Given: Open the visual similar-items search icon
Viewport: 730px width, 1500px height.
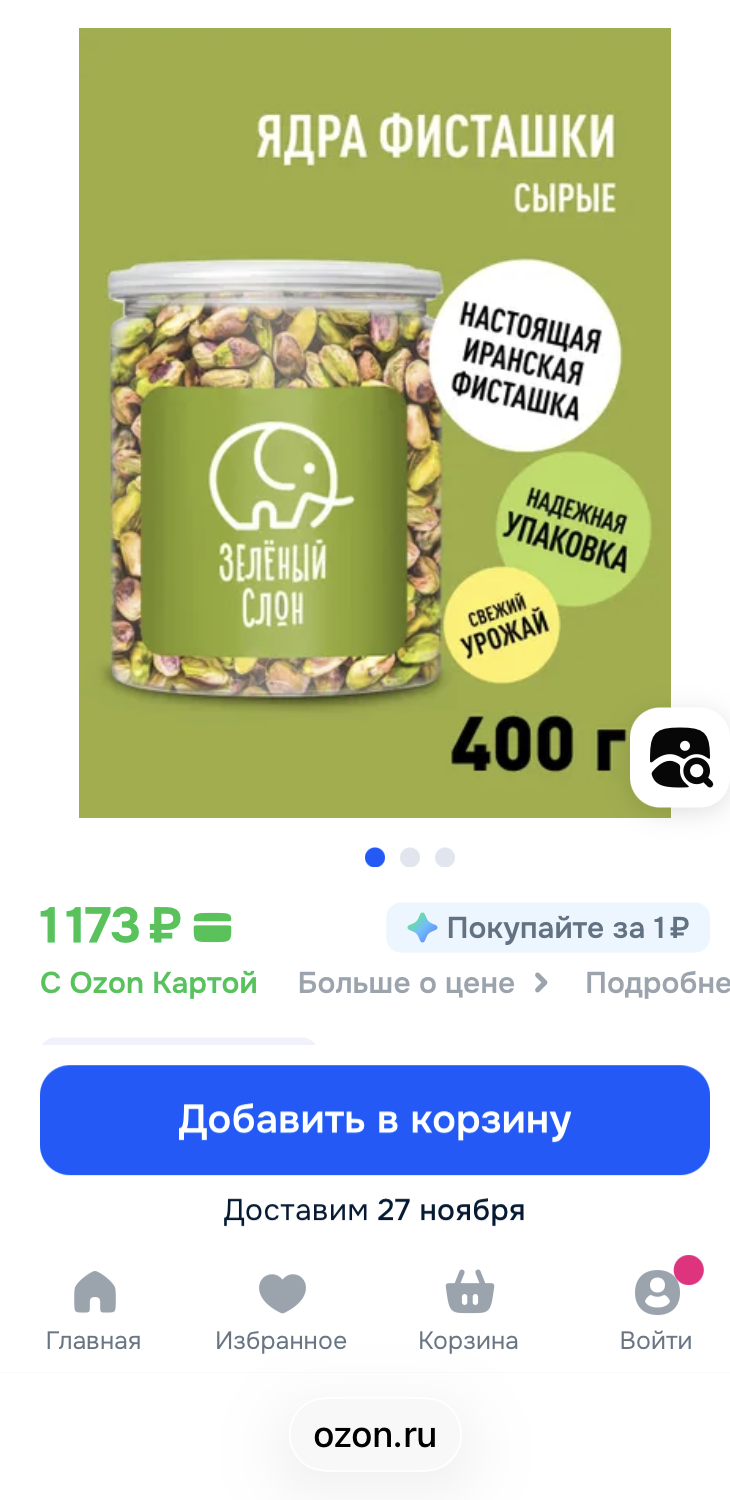Looking at the screenshot, I should (x=680, y=757).
